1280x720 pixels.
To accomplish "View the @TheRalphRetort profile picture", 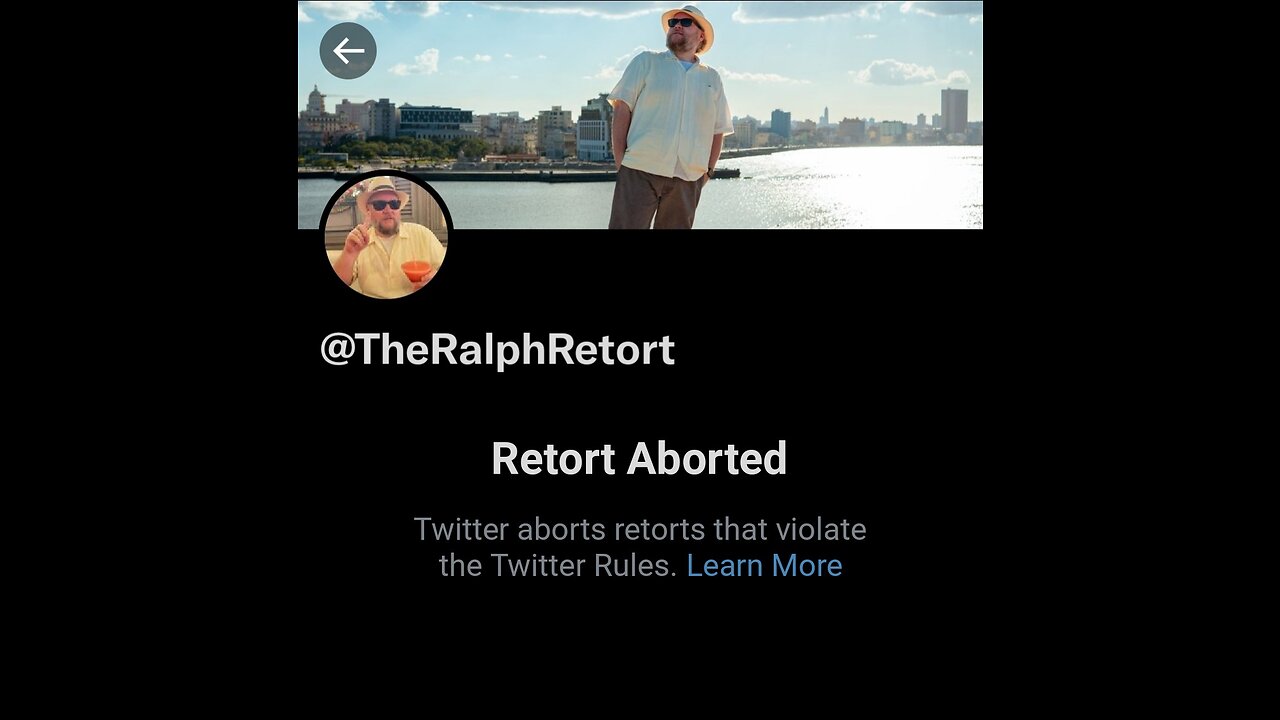I will [x=386, y=237].
